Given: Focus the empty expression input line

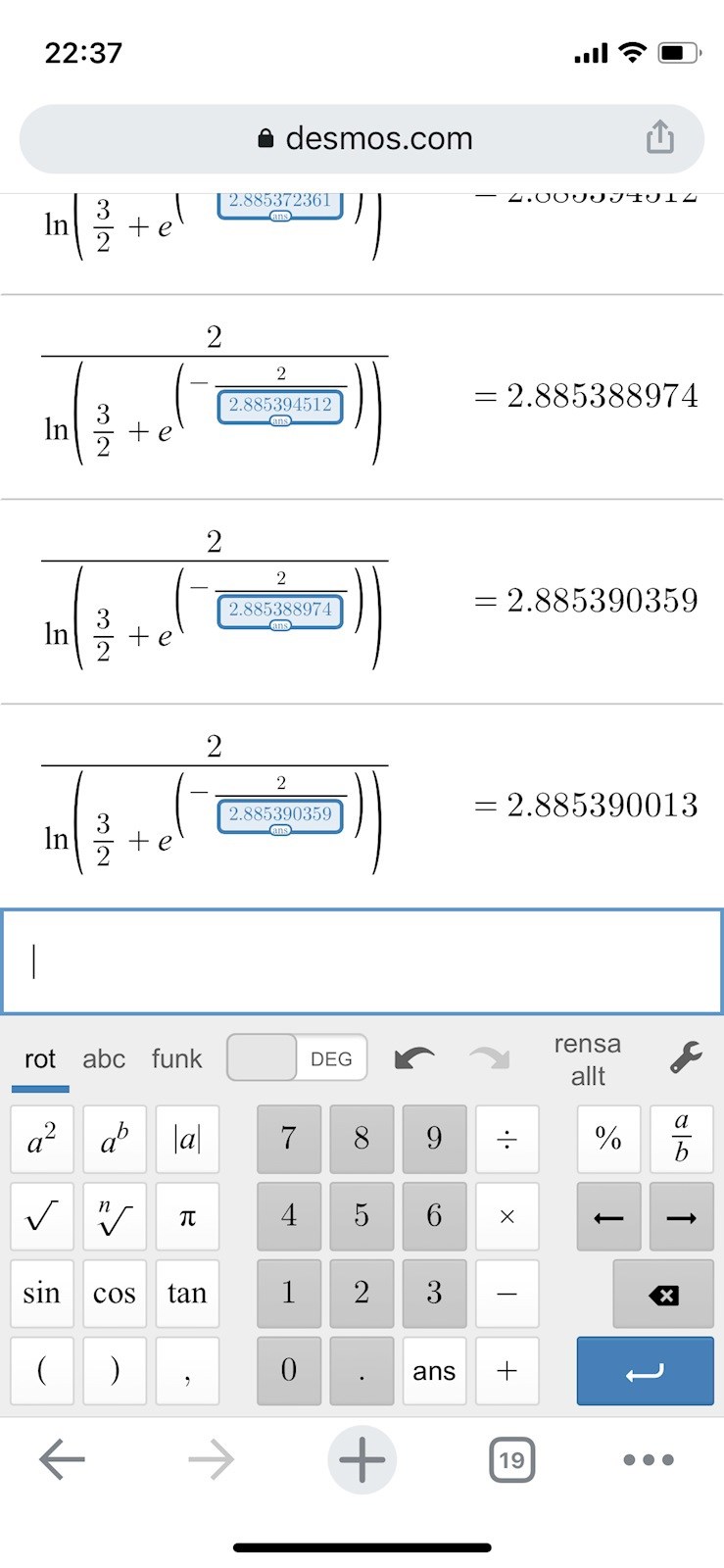Looking at the screenshot, I should pyautogui.click(x=362, y=961).
